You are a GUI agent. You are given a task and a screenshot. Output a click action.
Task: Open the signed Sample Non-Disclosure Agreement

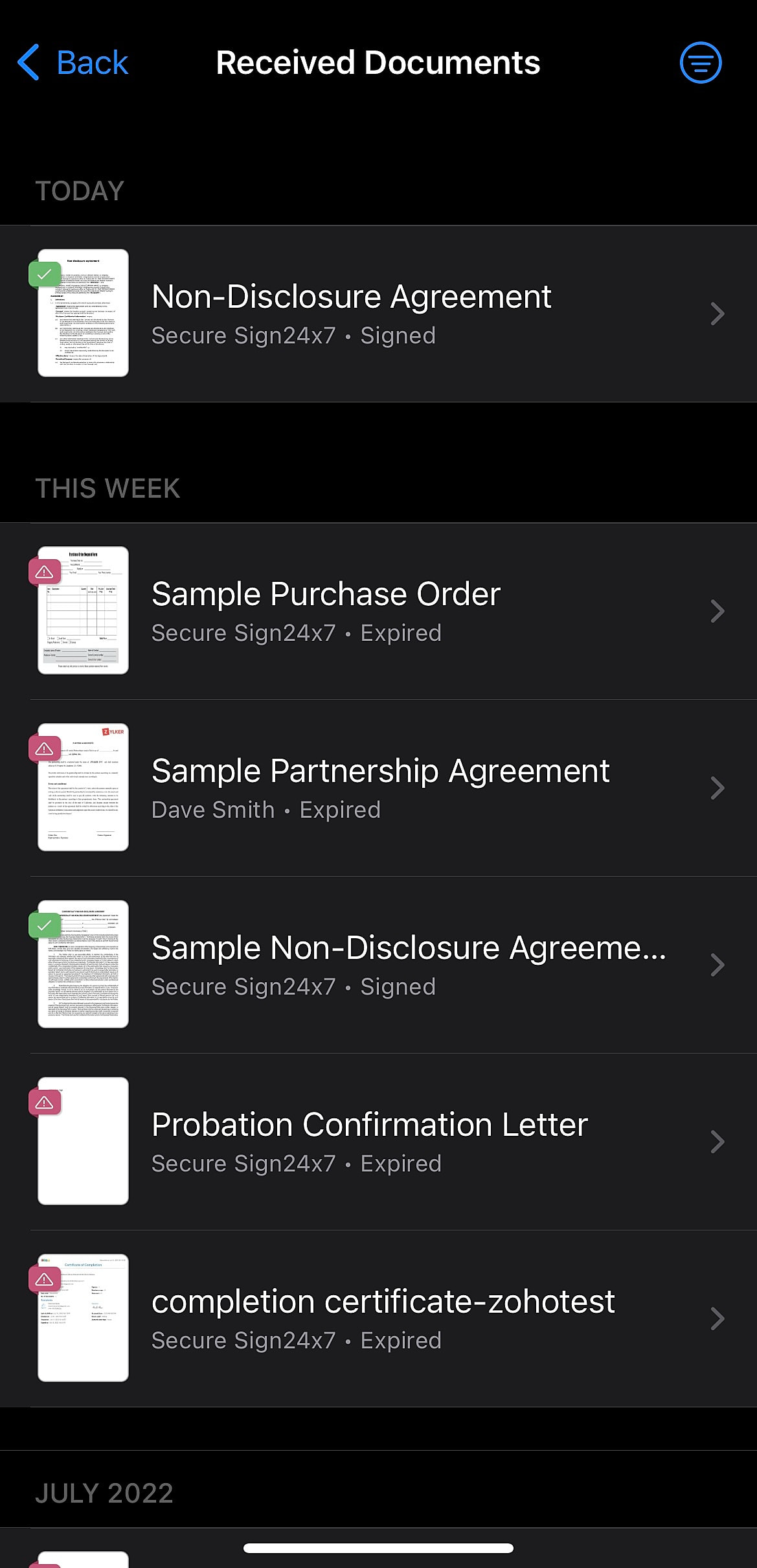pyautogui.click(x=378, y=965)
